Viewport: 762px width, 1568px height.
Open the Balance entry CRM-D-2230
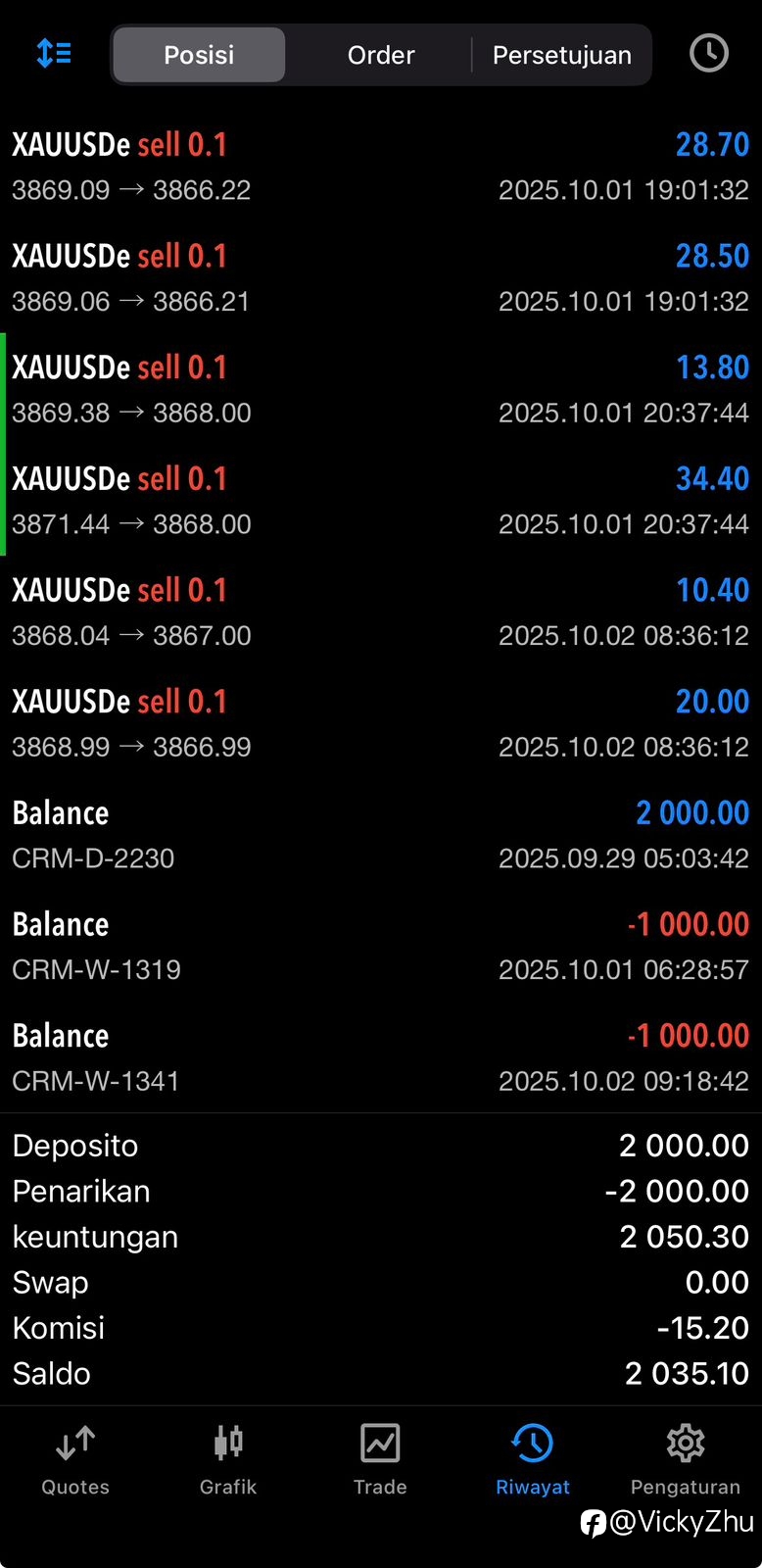click(x=381, y=834)
